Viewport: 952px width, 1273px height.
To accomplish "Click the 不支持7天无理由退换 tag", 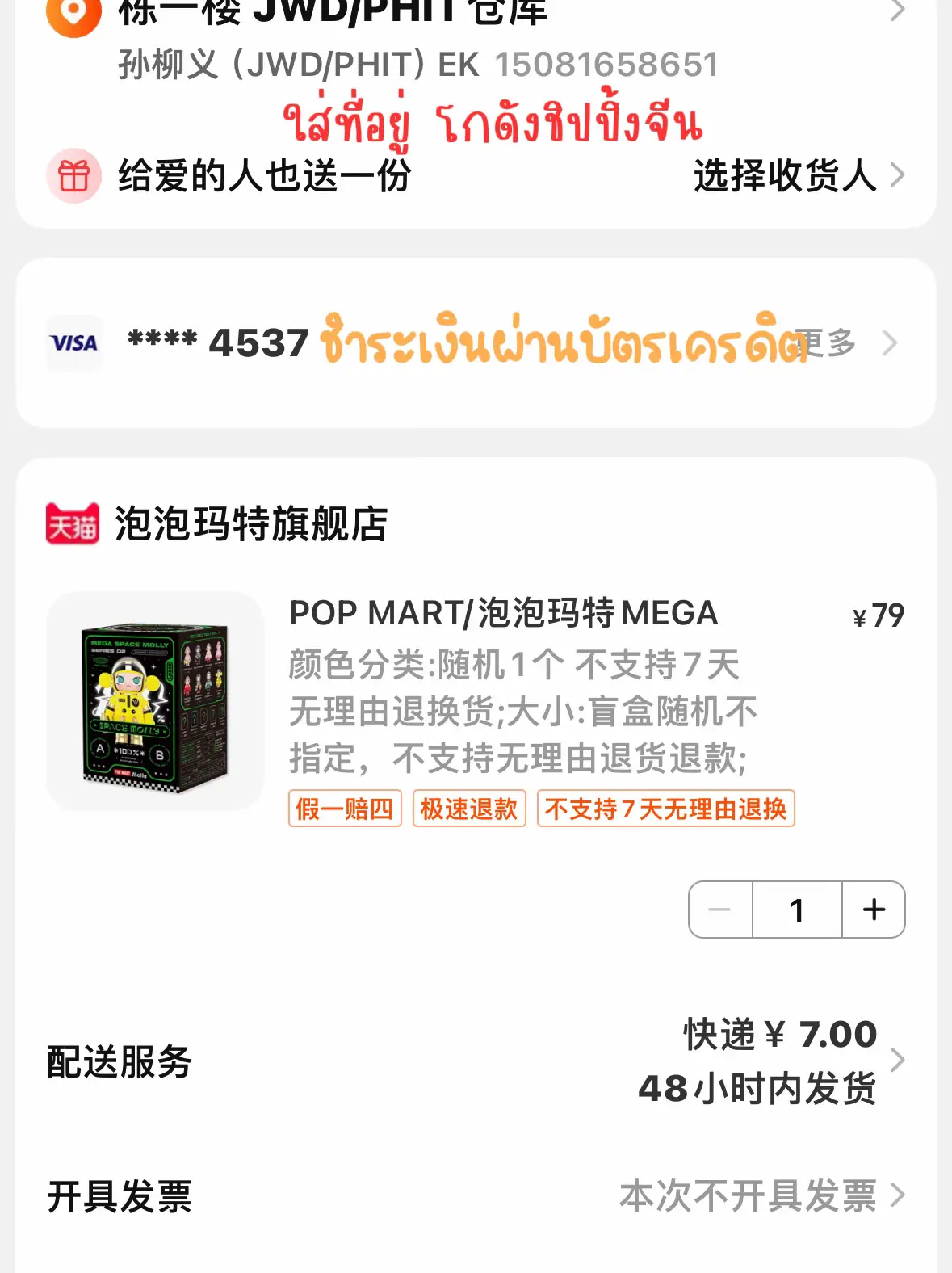I will pyautogui.click(x=666, y=808).
